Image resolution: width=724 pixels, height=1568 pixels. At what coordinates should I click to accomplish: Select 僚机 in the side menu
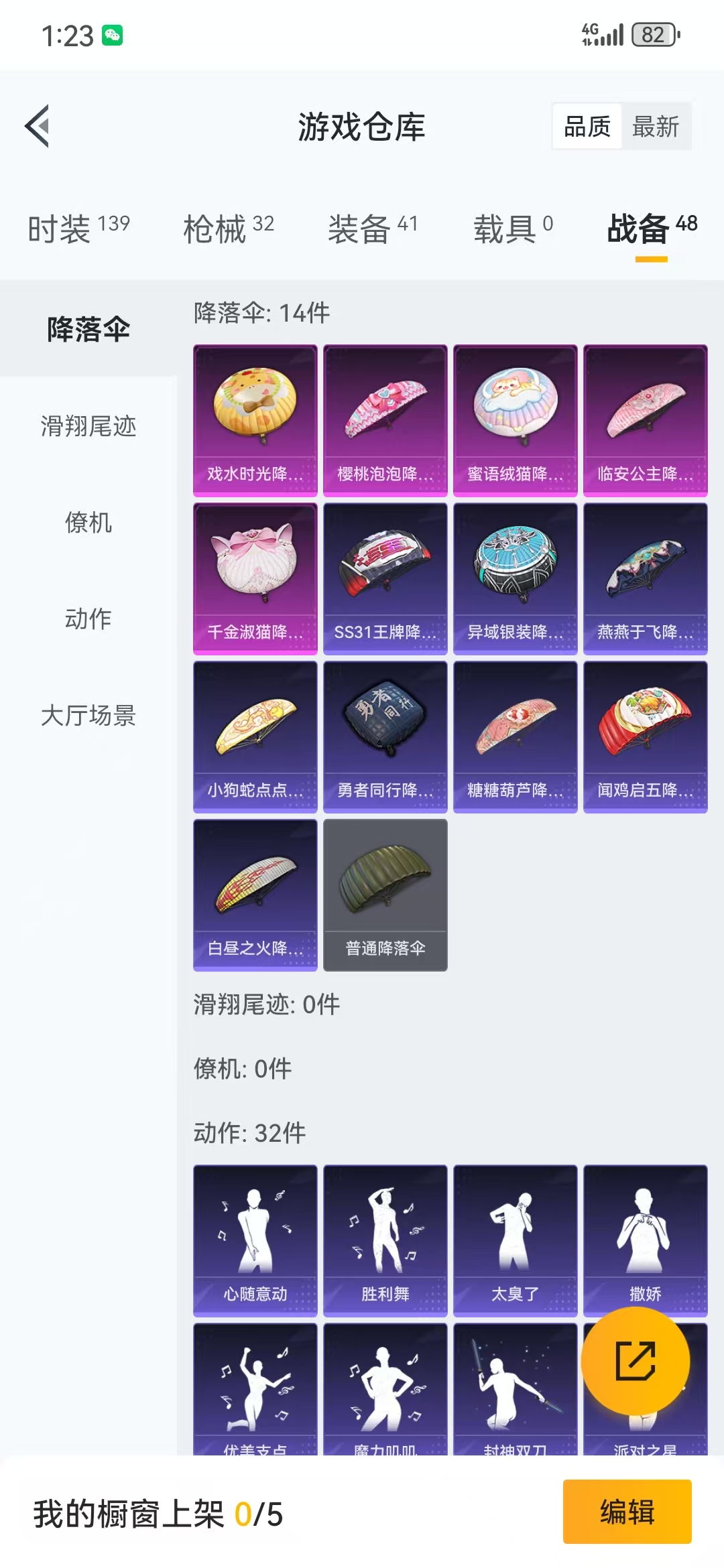[88, 523]
